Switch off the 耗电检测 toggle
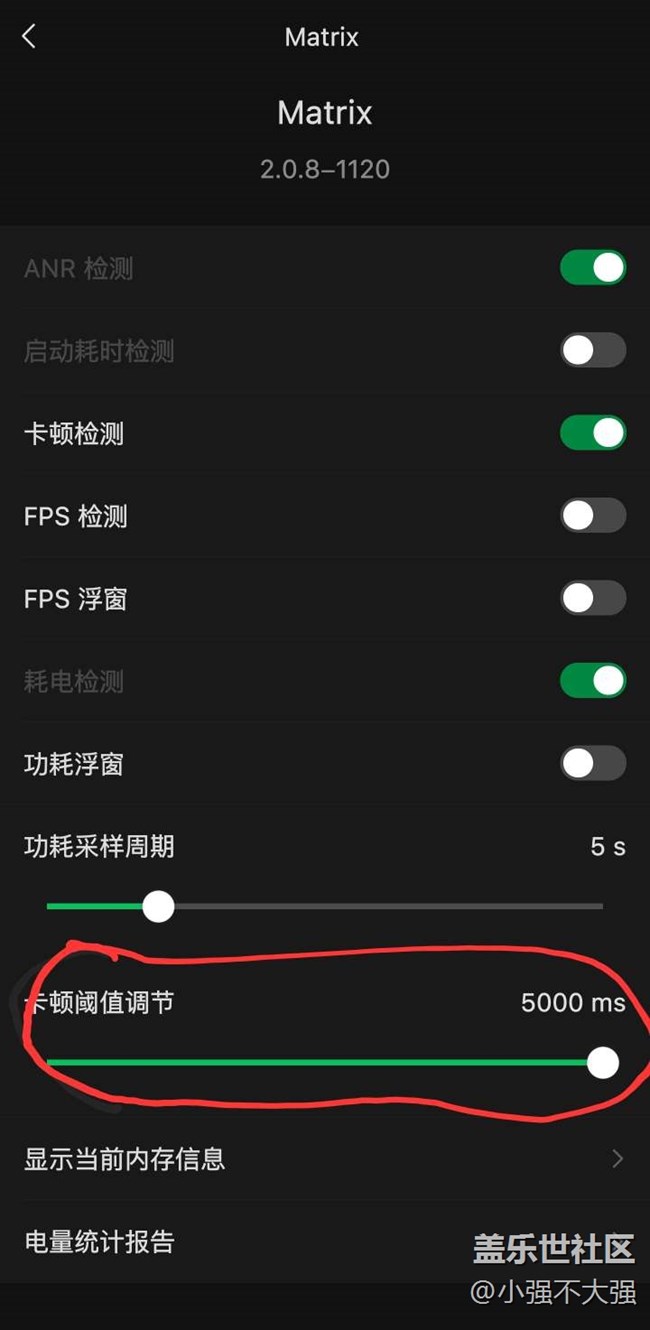 pos(592,681)
